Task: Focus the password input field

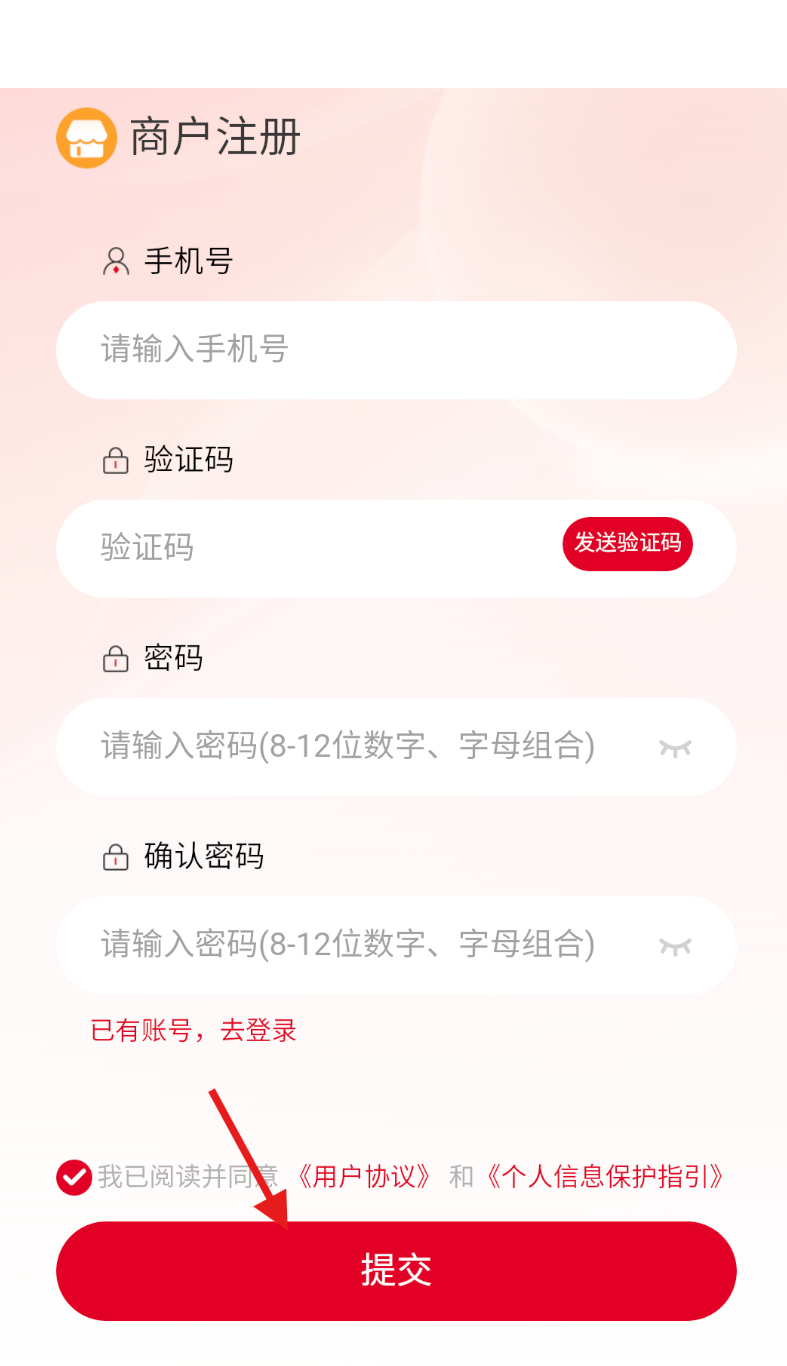Action: (350, 746)
